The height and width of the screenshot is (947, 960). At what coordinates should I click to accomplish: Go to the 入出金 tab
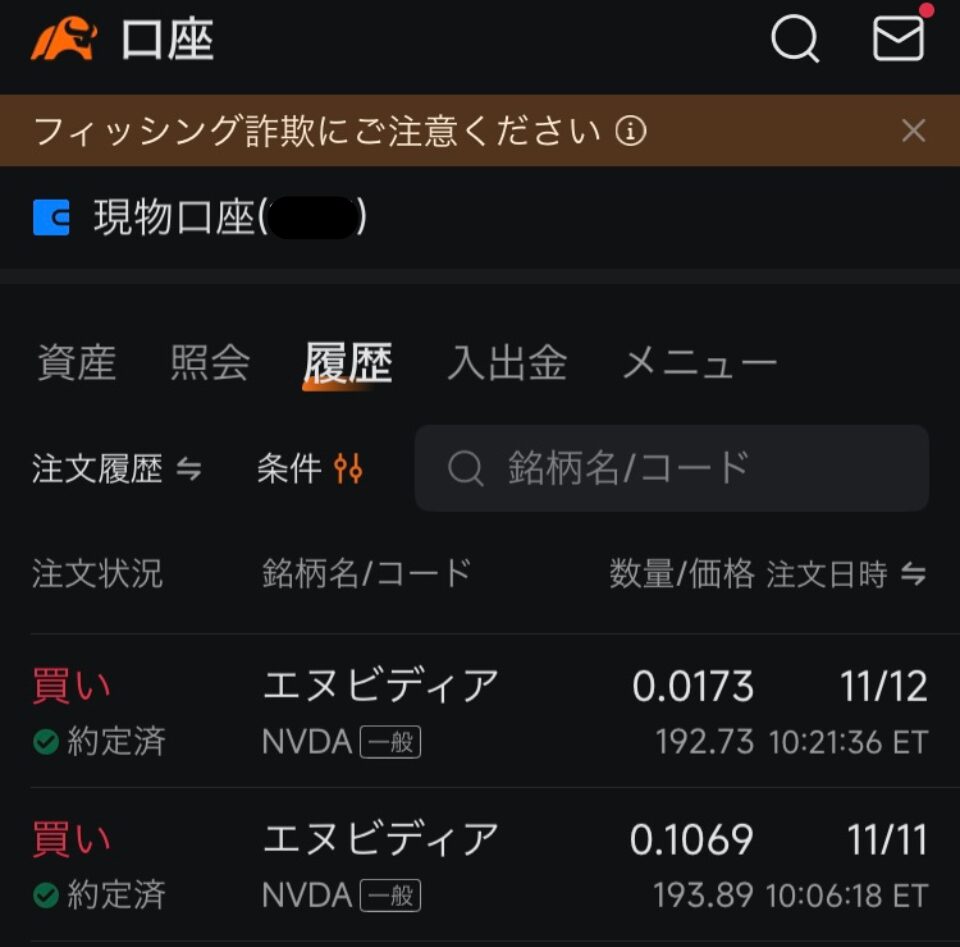pyautogui.click(x=506, y=363)
